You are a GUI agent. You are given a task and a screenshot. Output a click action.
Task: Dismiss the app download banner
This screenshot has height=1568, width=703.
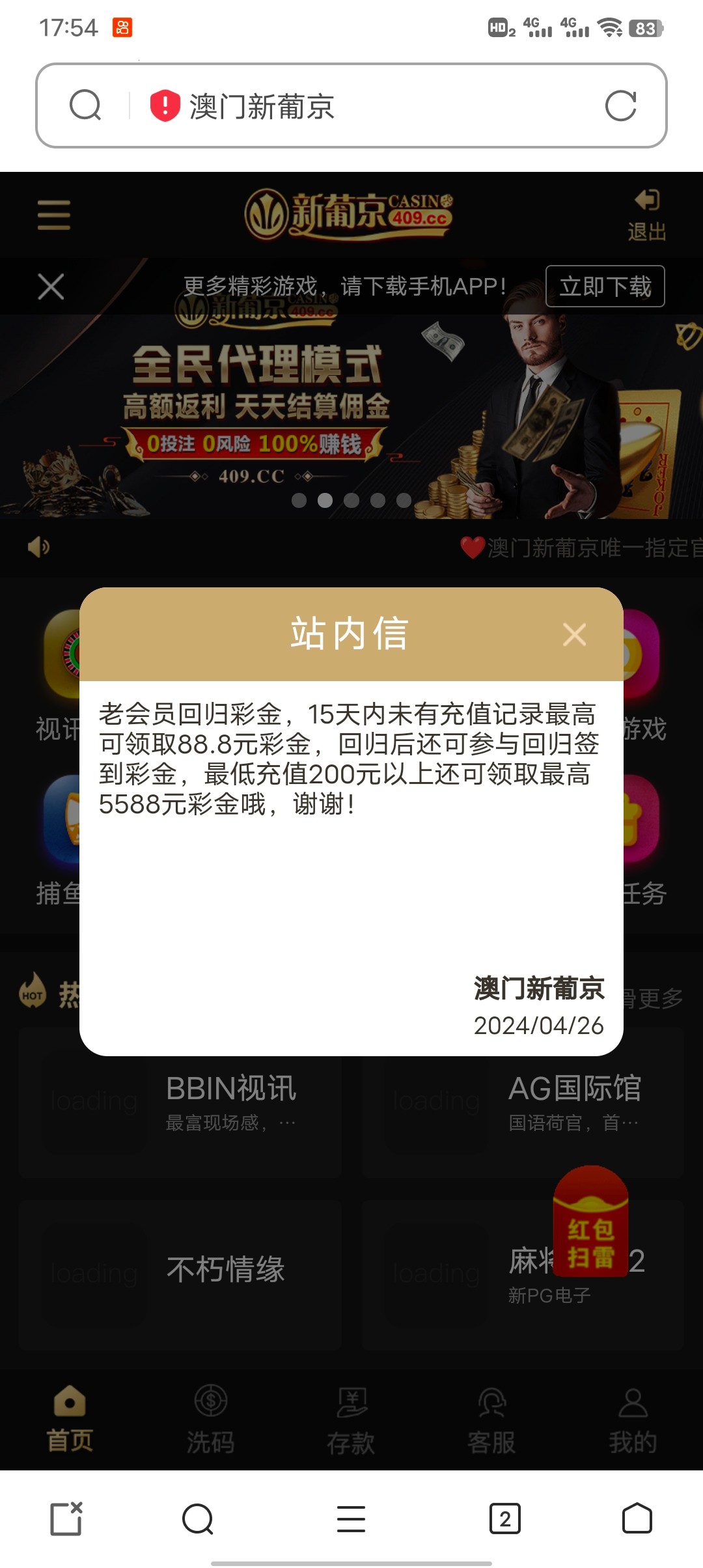(51, 287)
